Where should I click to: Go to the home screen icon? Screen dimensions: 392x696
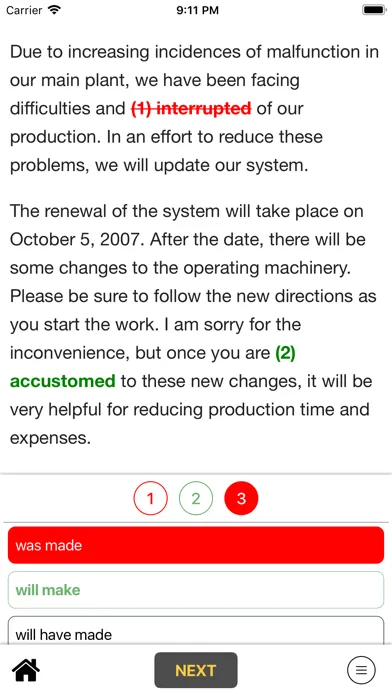pos(26,670)
